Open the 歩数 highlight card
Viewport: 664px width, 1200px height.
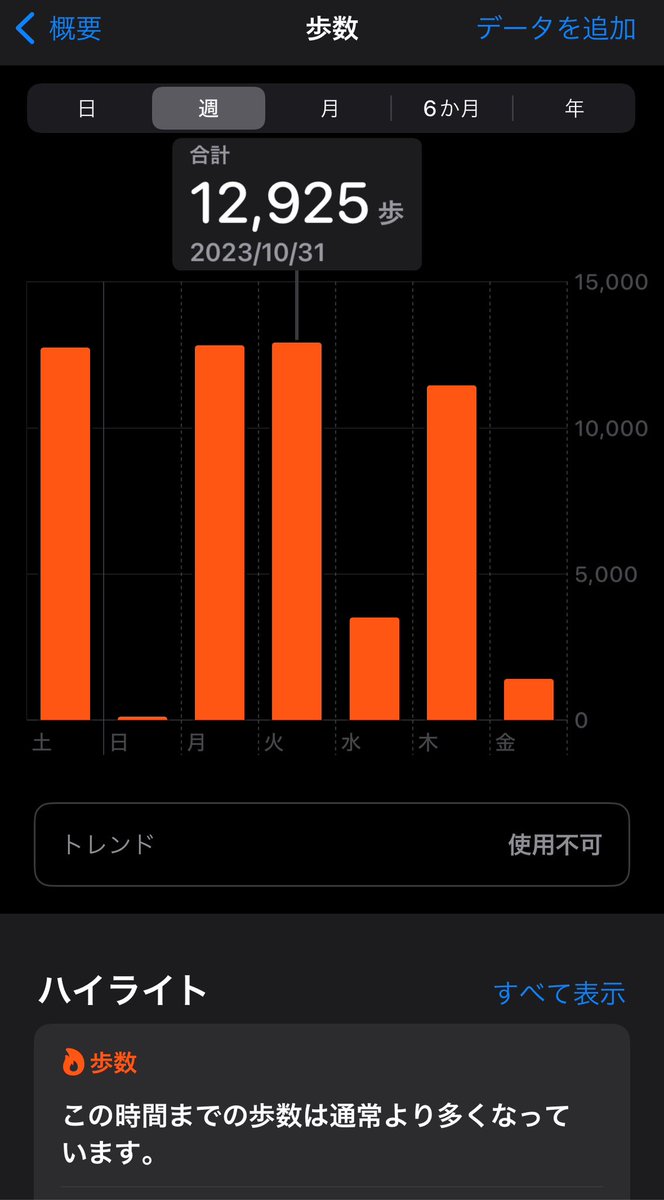332,1112
